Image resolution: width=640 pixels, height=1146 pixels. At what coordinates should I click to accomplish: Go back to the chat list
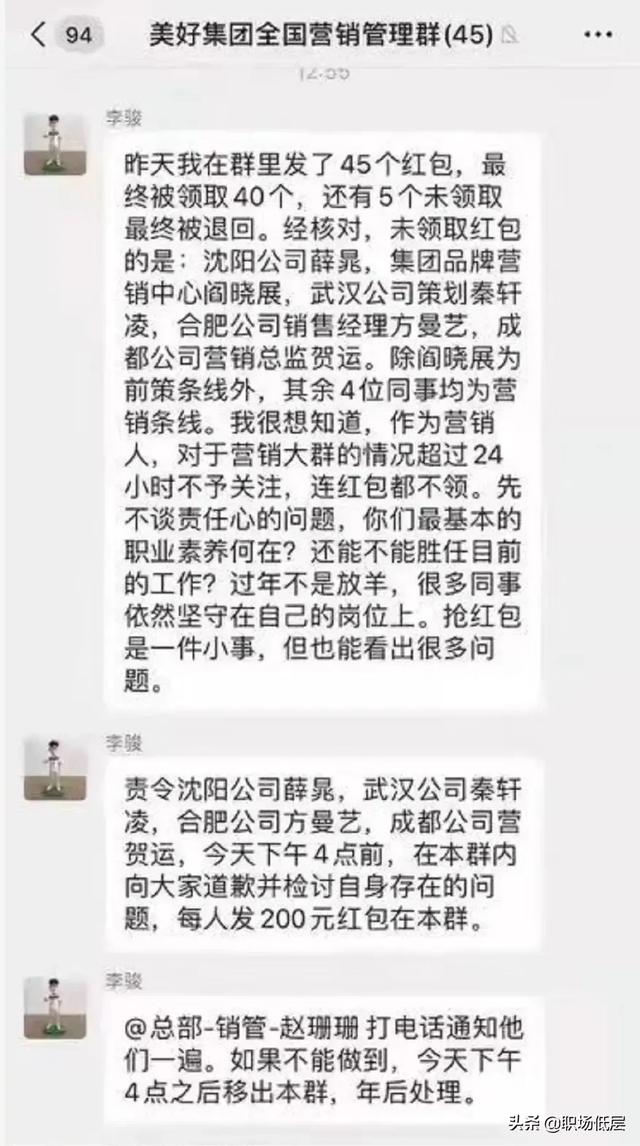click(38, 36)
